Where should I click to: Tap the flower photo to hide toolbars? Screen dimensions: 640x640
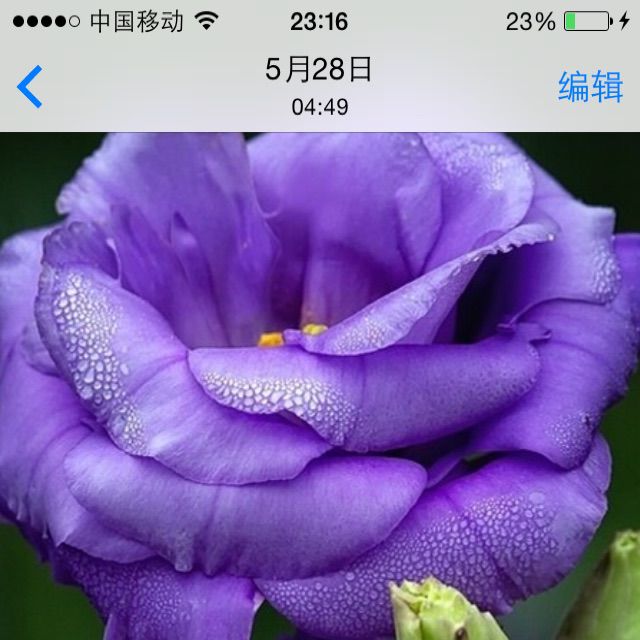point(320,390)
